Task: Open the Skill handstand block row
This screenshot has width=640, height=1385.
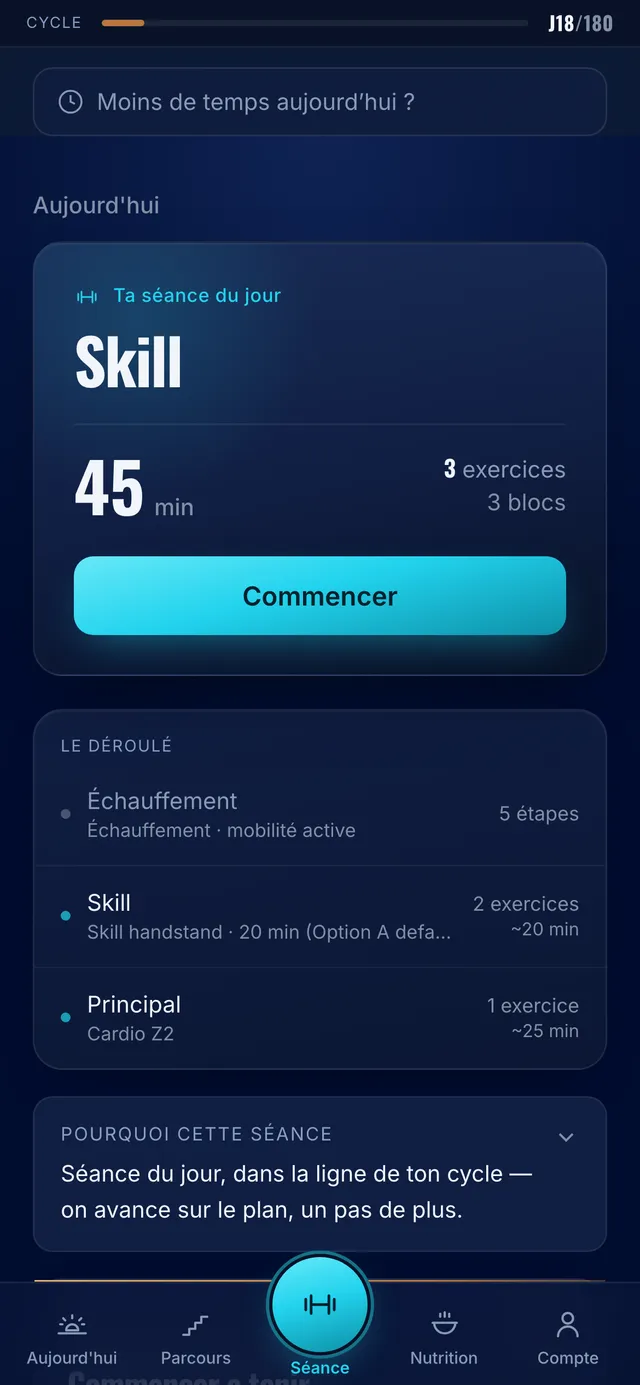Action: pyautogui.click(x=320, y=917)
